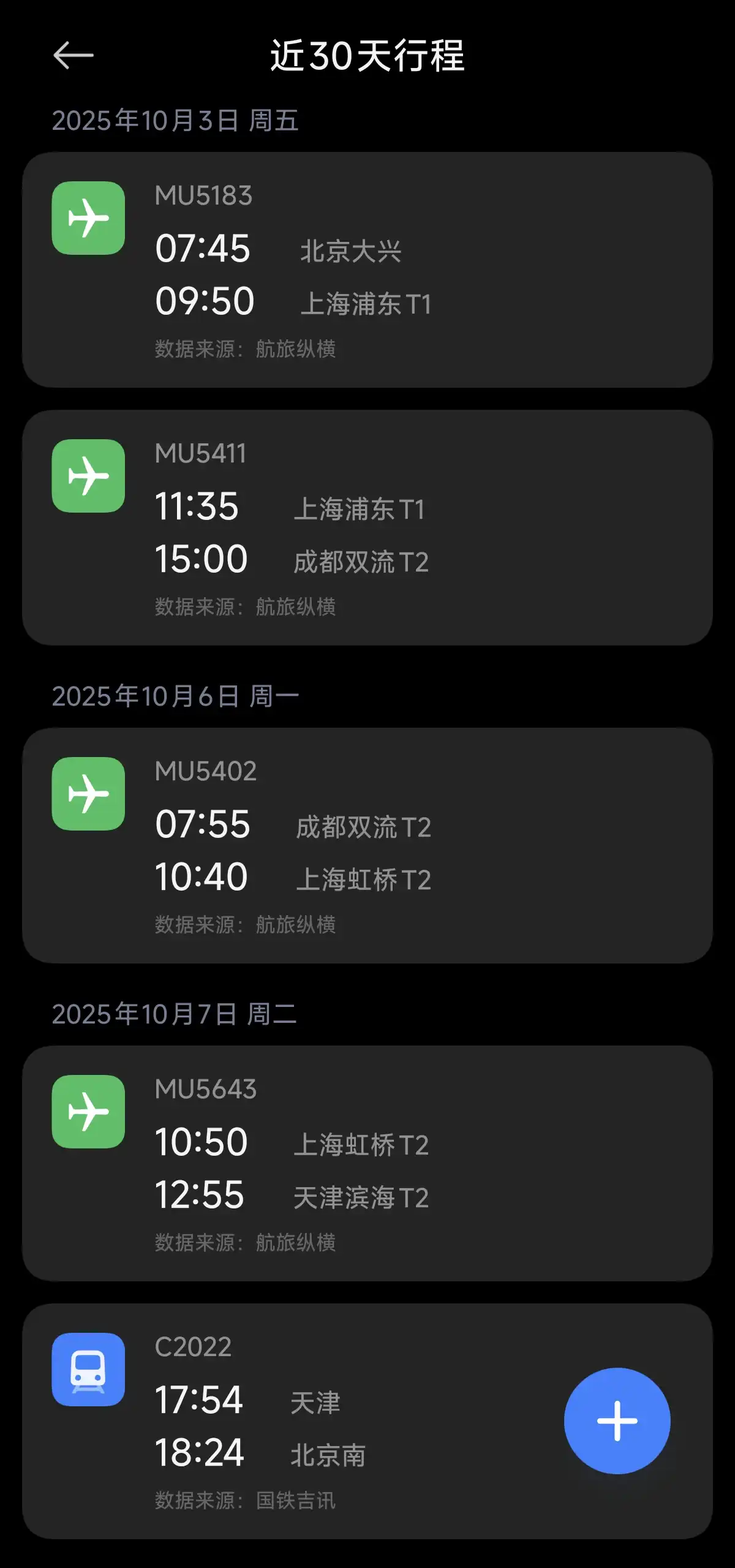Select the date header 2025年10月6日 周一

click(x=176, y=696)
